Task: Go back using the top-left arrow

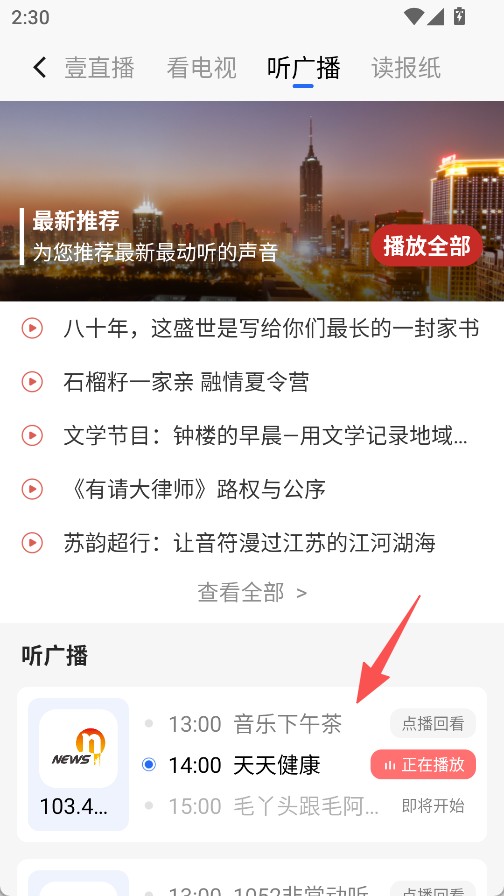Action: click(x=39, y=67)
